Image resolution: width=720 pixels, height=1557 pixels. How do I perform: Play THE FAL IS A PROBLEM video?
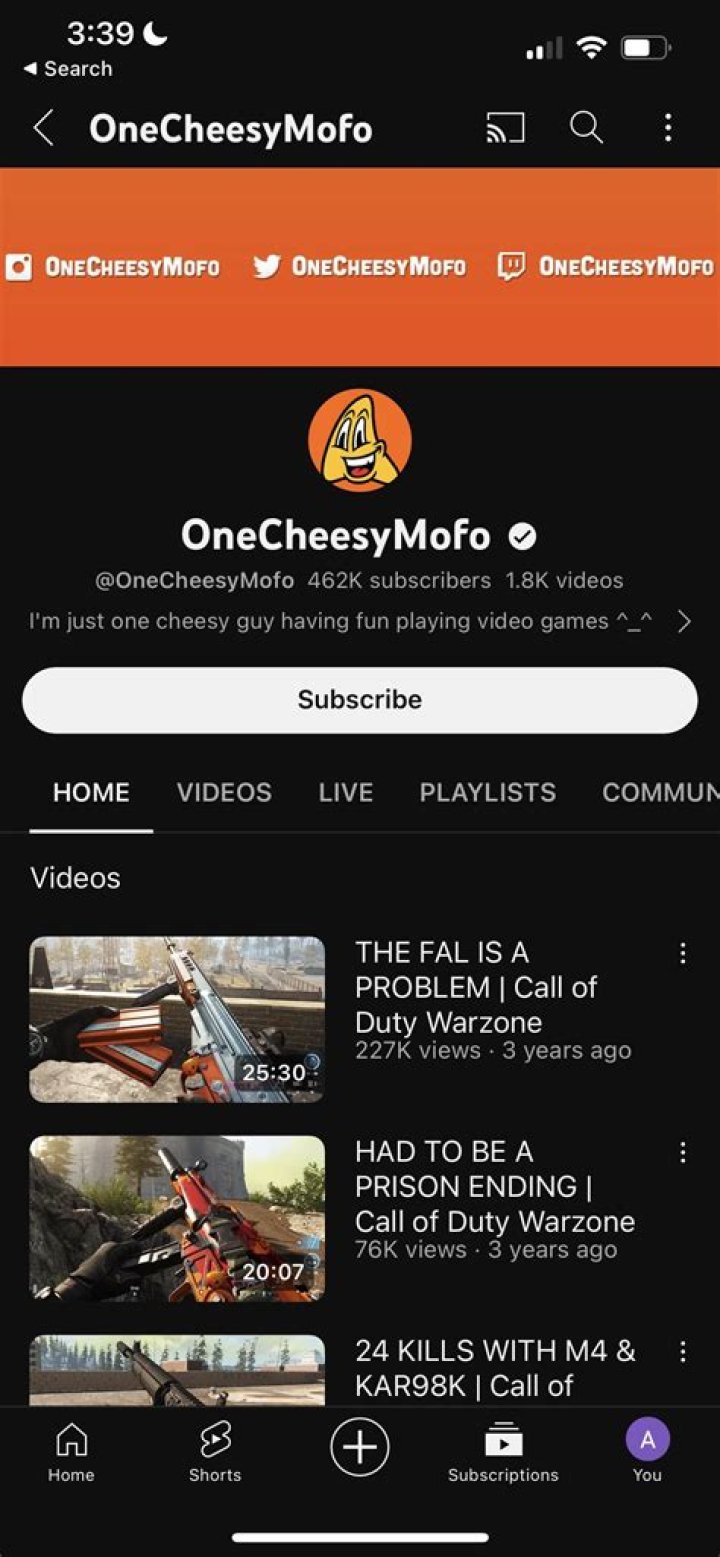pyautogui.click(x=177, y=1019)
